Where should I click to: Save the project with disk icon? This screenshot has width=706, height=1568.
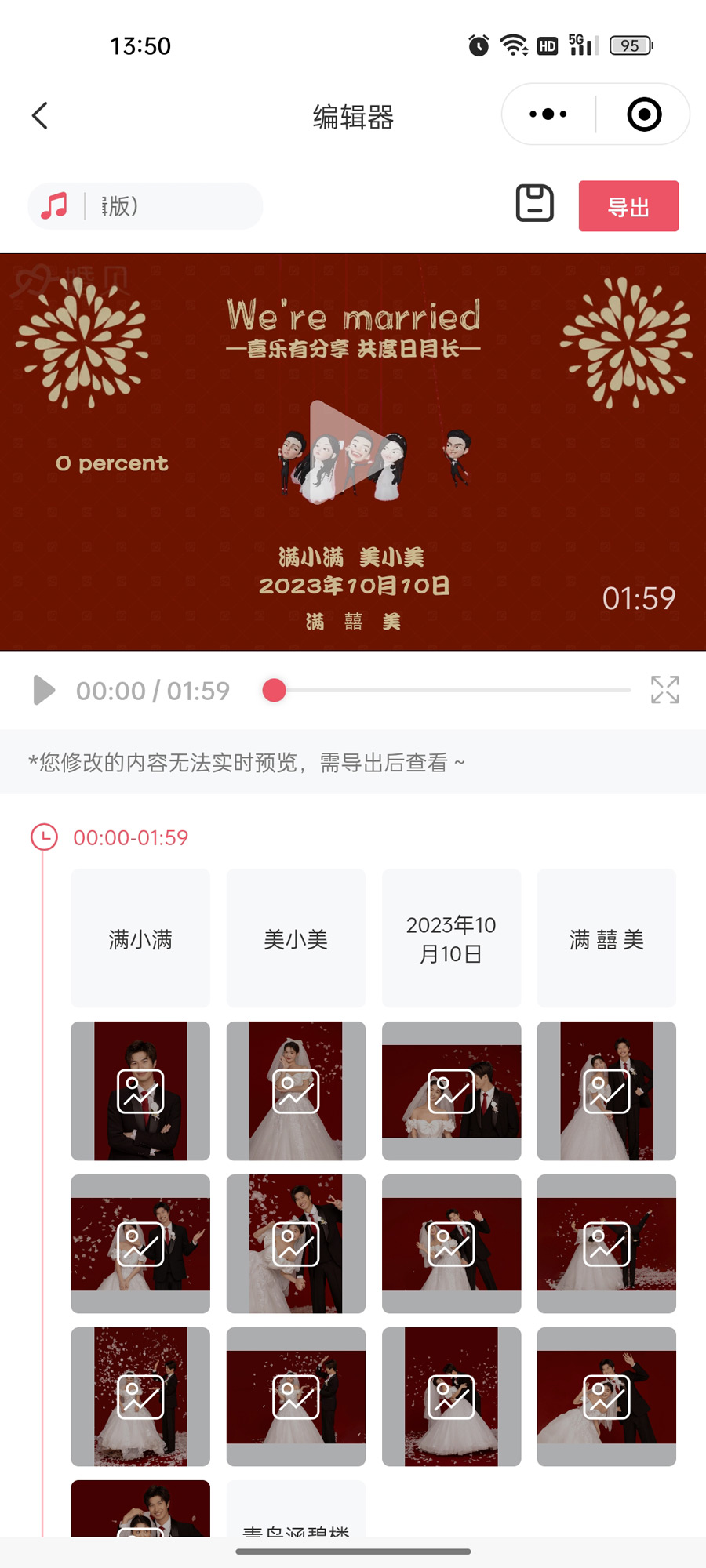pyautogui.click(x=535, y=204)
